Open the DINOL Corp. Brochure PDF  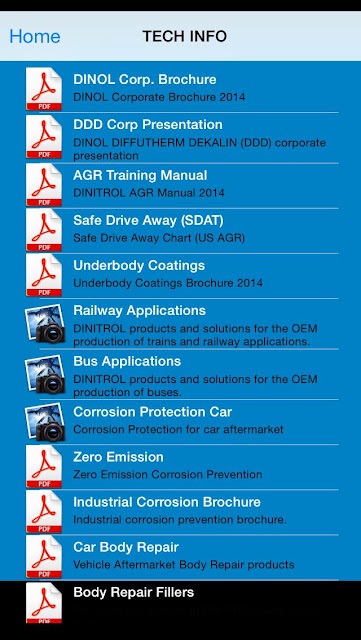[180, 87]
